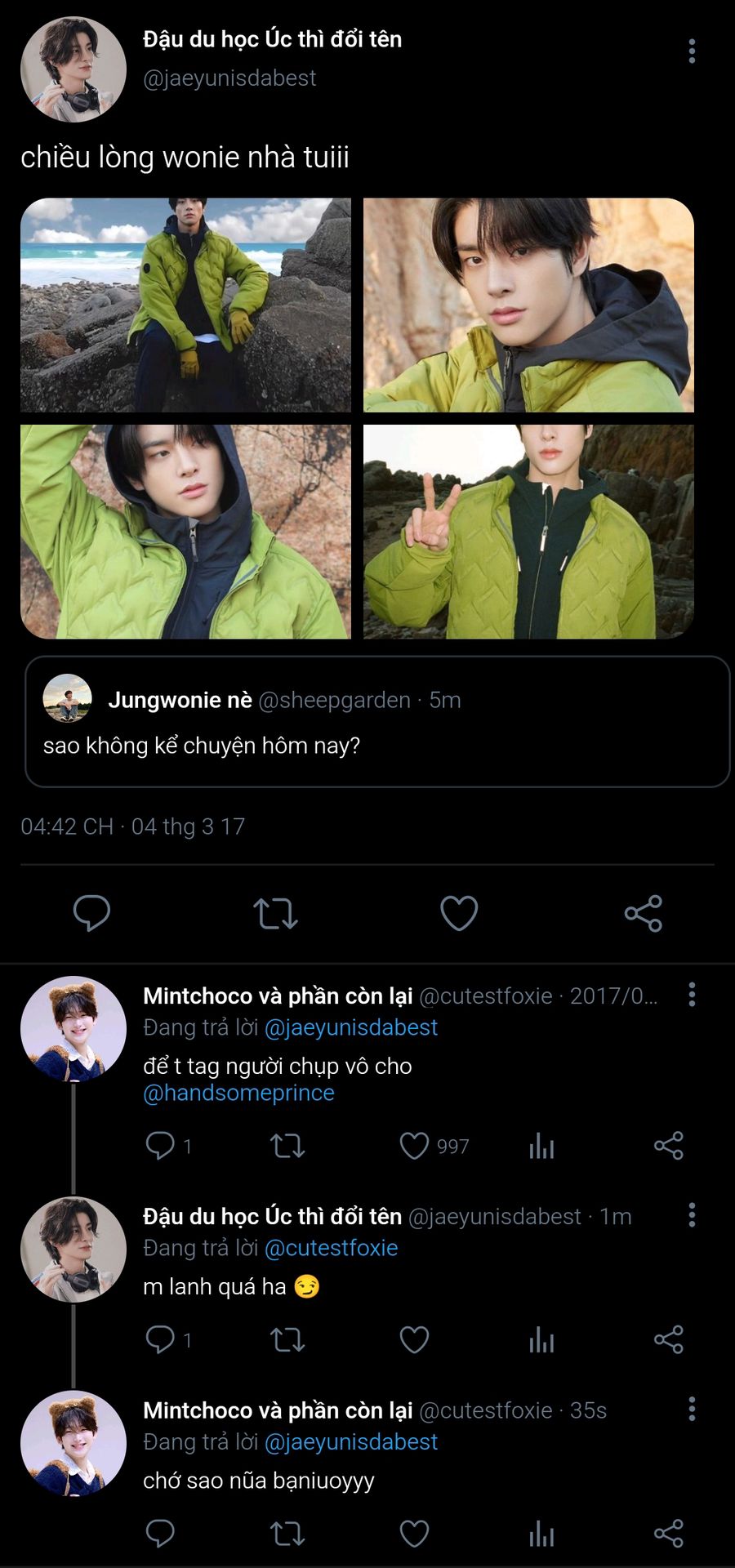Retweet the "m lanh quá ha" reply
The height and width of the screenshot is (1568, 735).
pos(287,1339)
